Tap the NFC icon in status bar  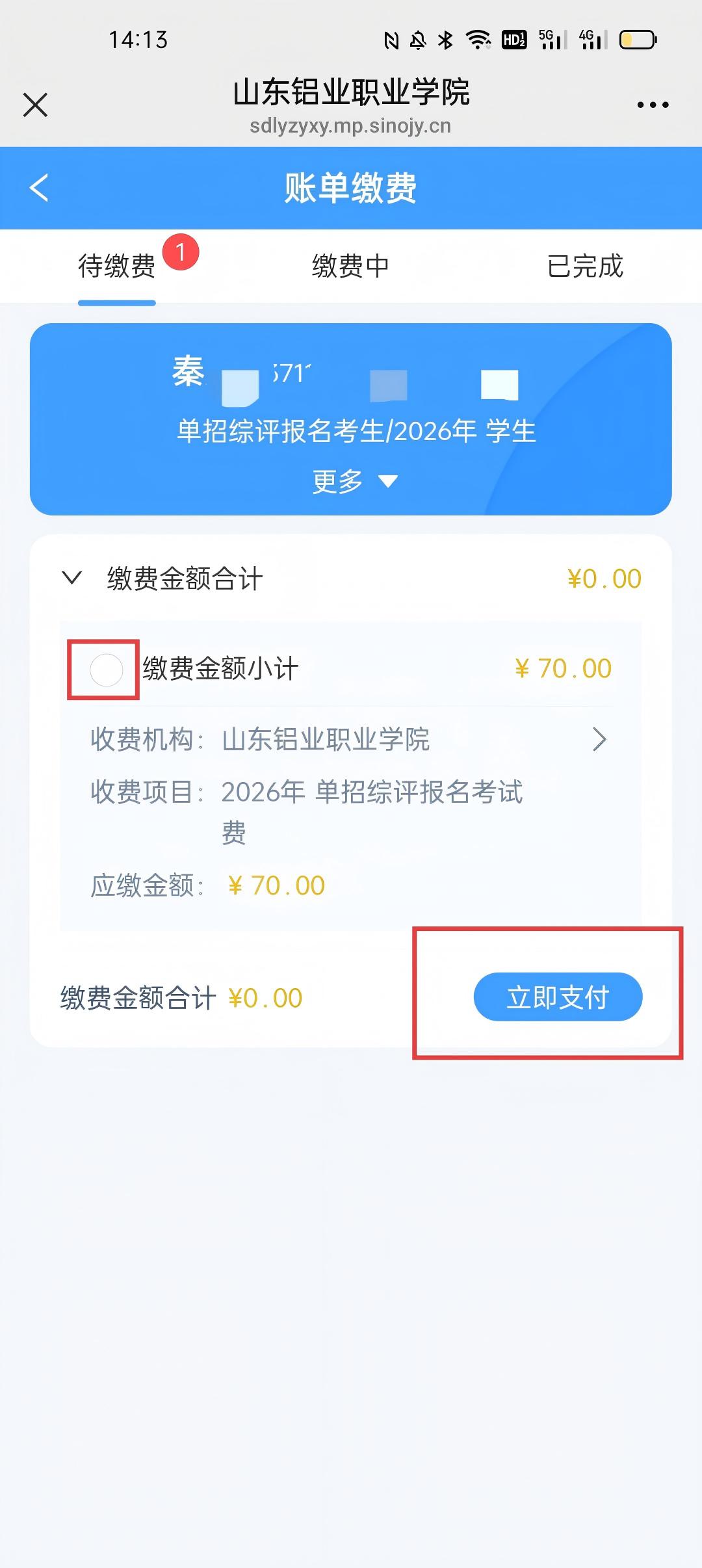(390, 40)
